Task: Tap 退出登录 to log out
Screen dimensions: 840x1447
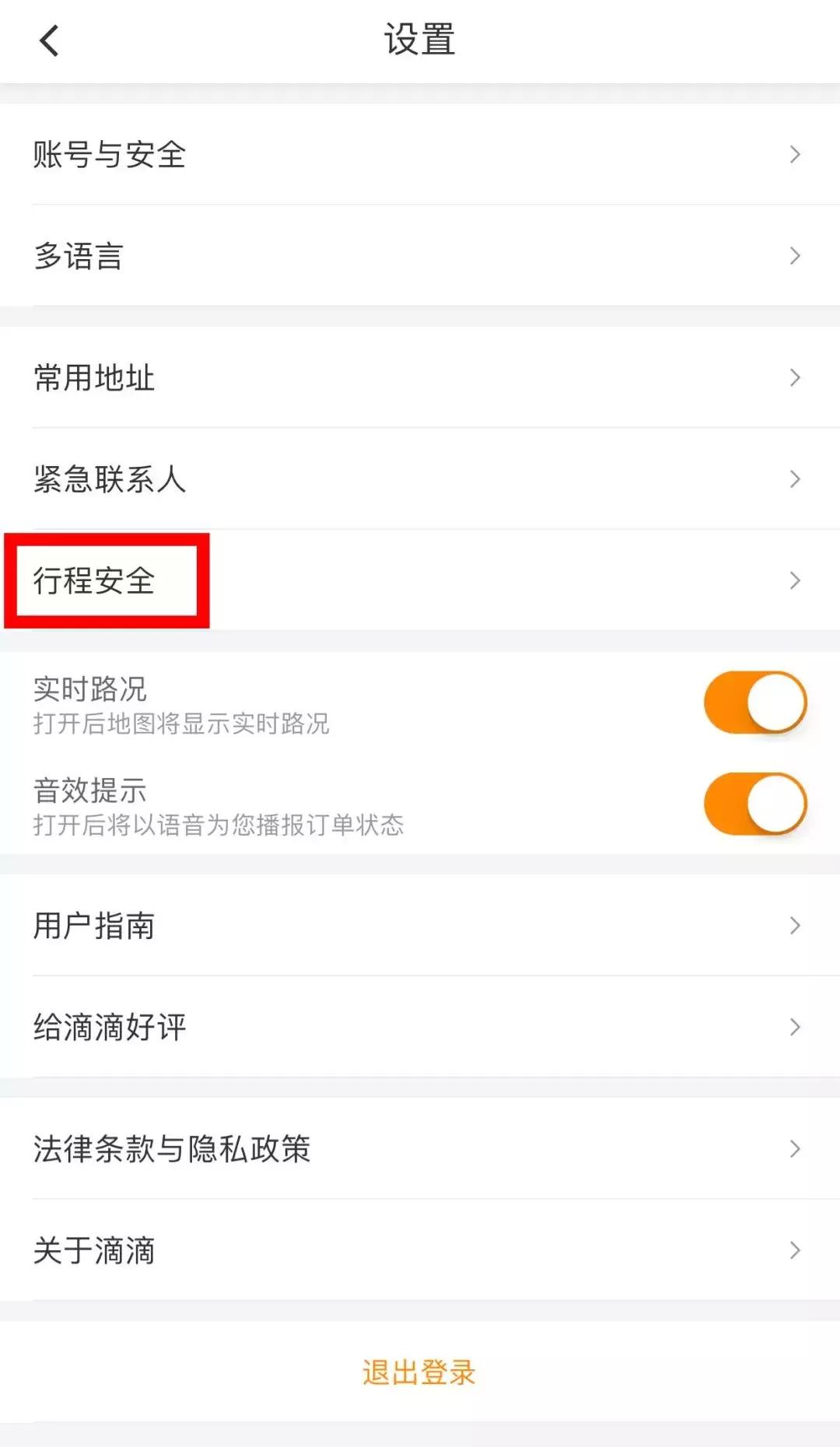Action: pyautogui.click(x=419, y=1374)
